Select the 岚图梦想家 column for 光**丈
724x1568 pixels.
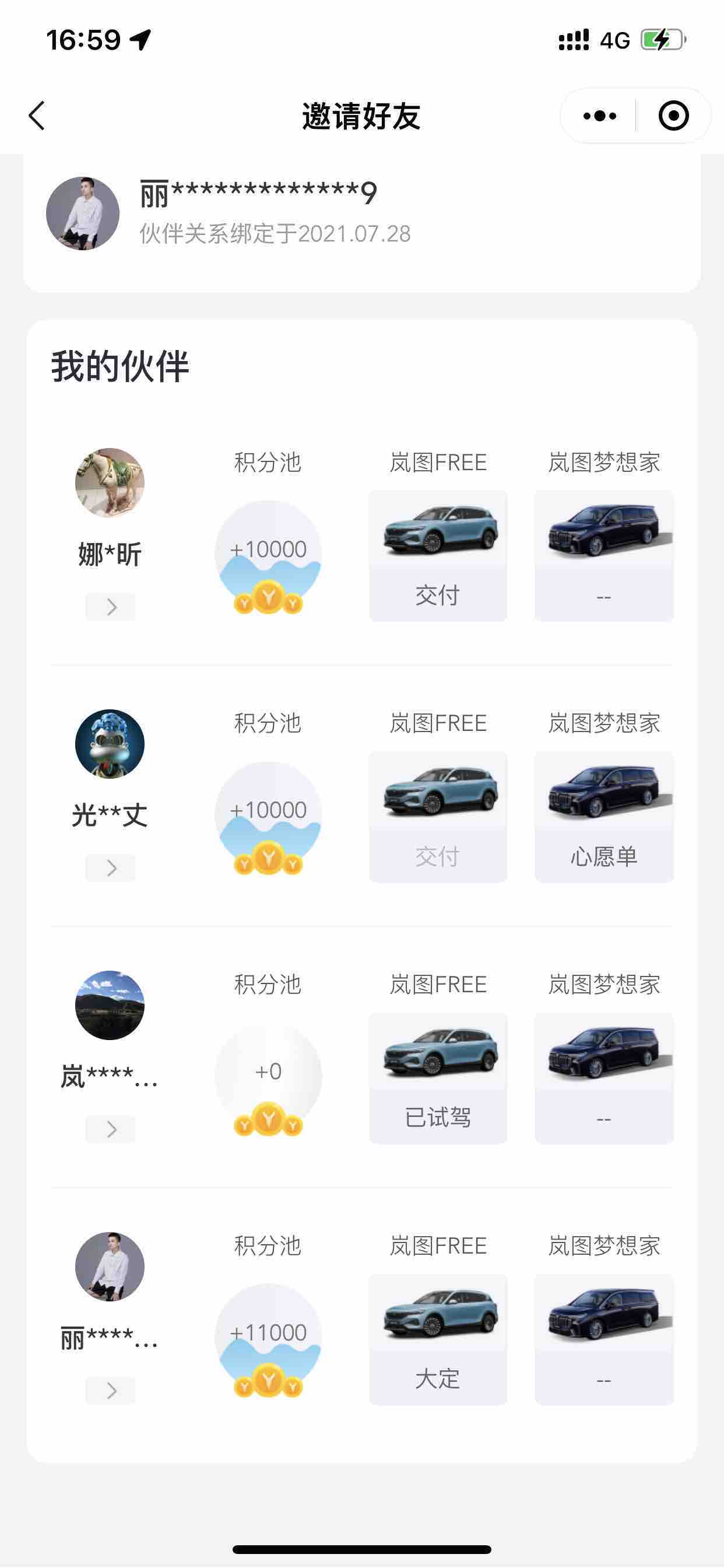(x=604, y=723)
